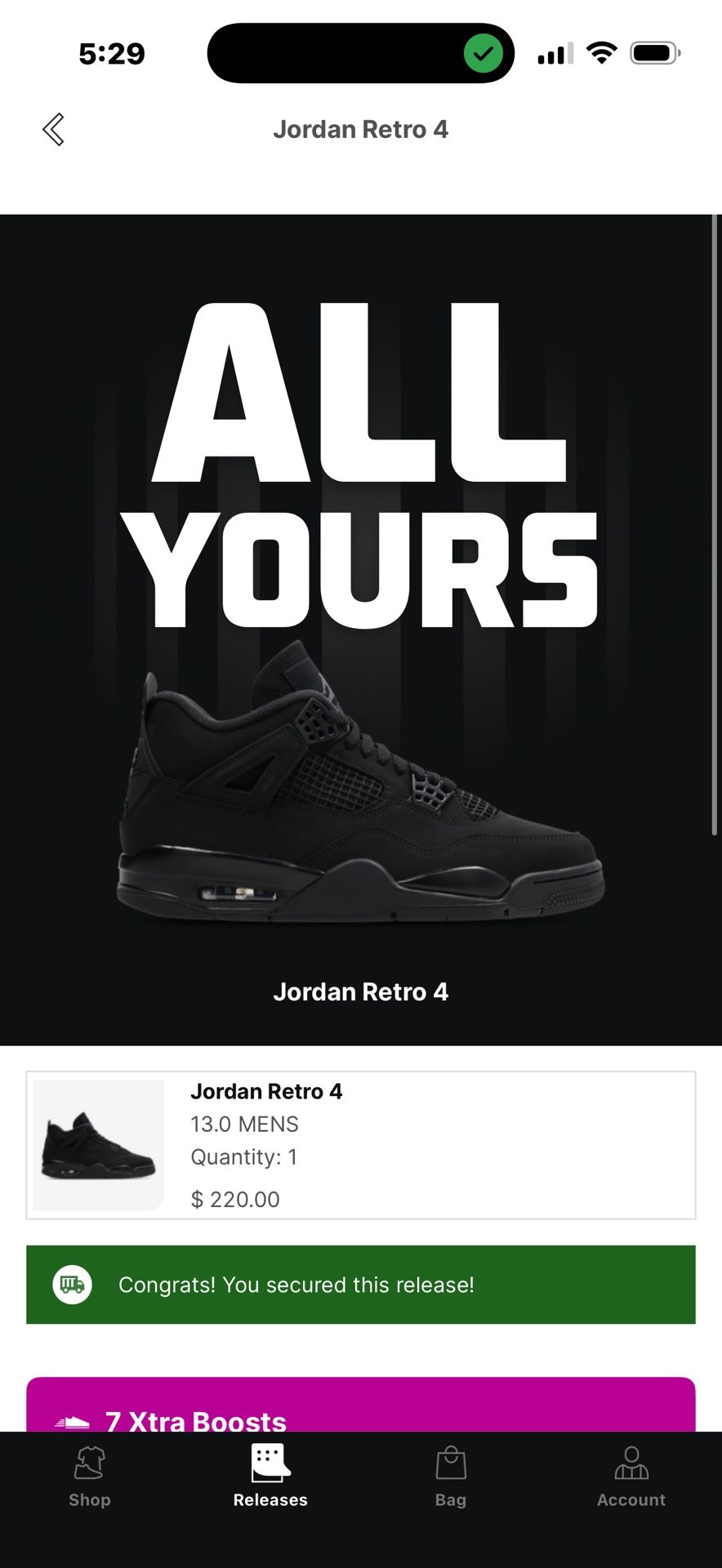Tap the Wi-Fi icon in the status bar
Image resolution: width=722 pixels, height=1568 pixels.
point(601,52)
